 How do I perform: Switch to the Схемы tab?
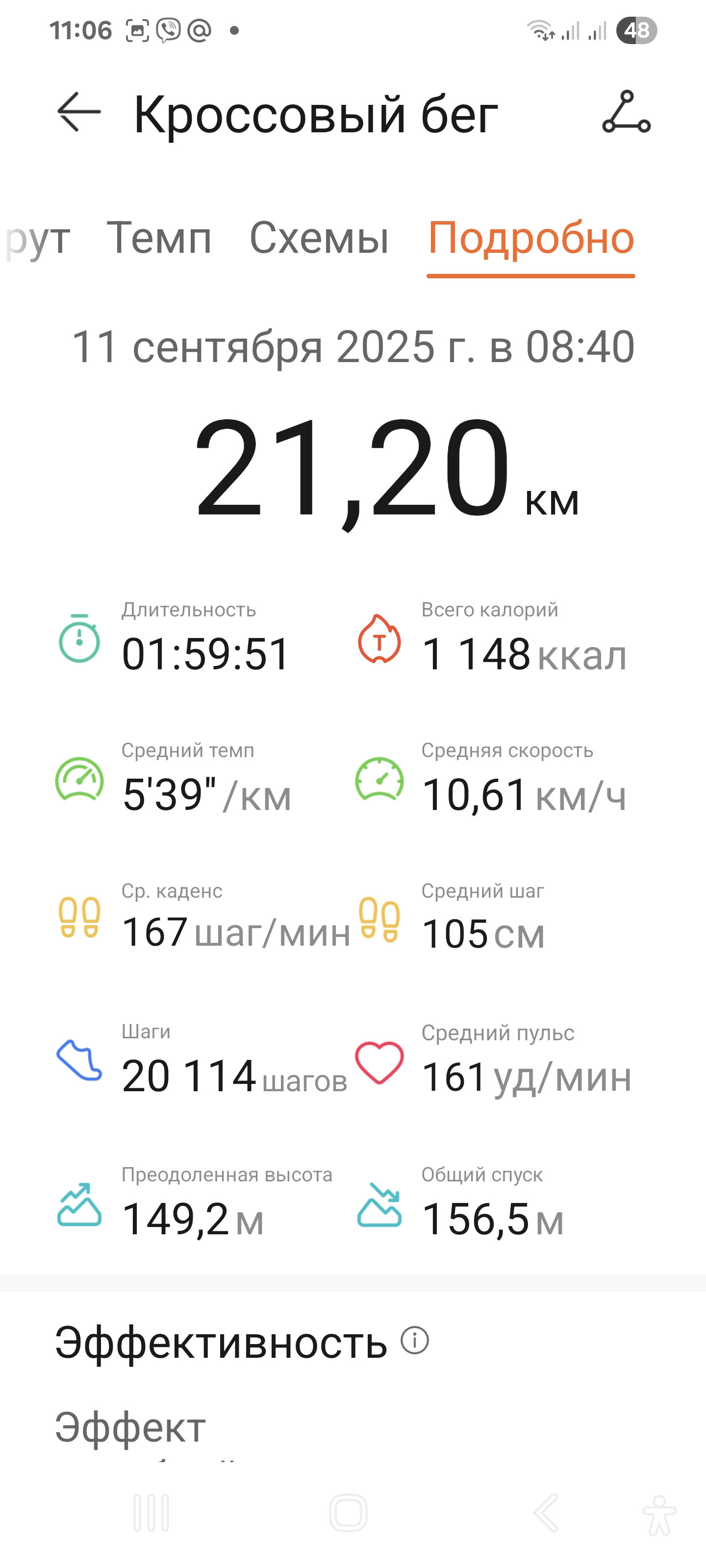[319, 237]
